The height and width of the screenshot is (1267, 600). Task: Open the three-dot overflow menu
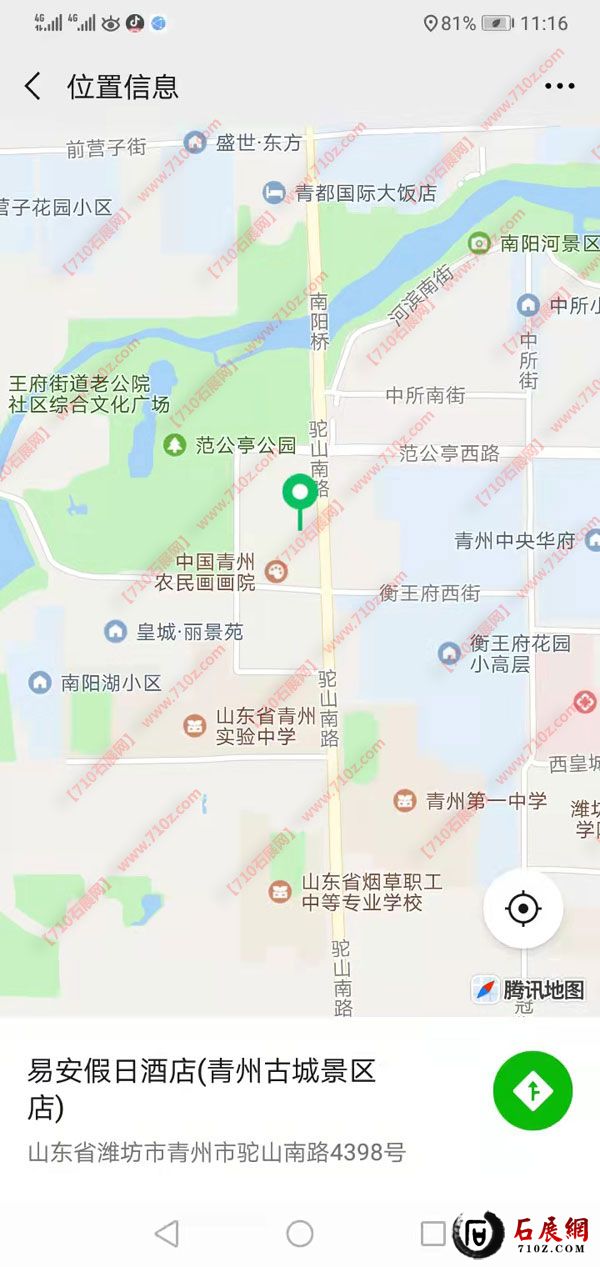point(560,87)
